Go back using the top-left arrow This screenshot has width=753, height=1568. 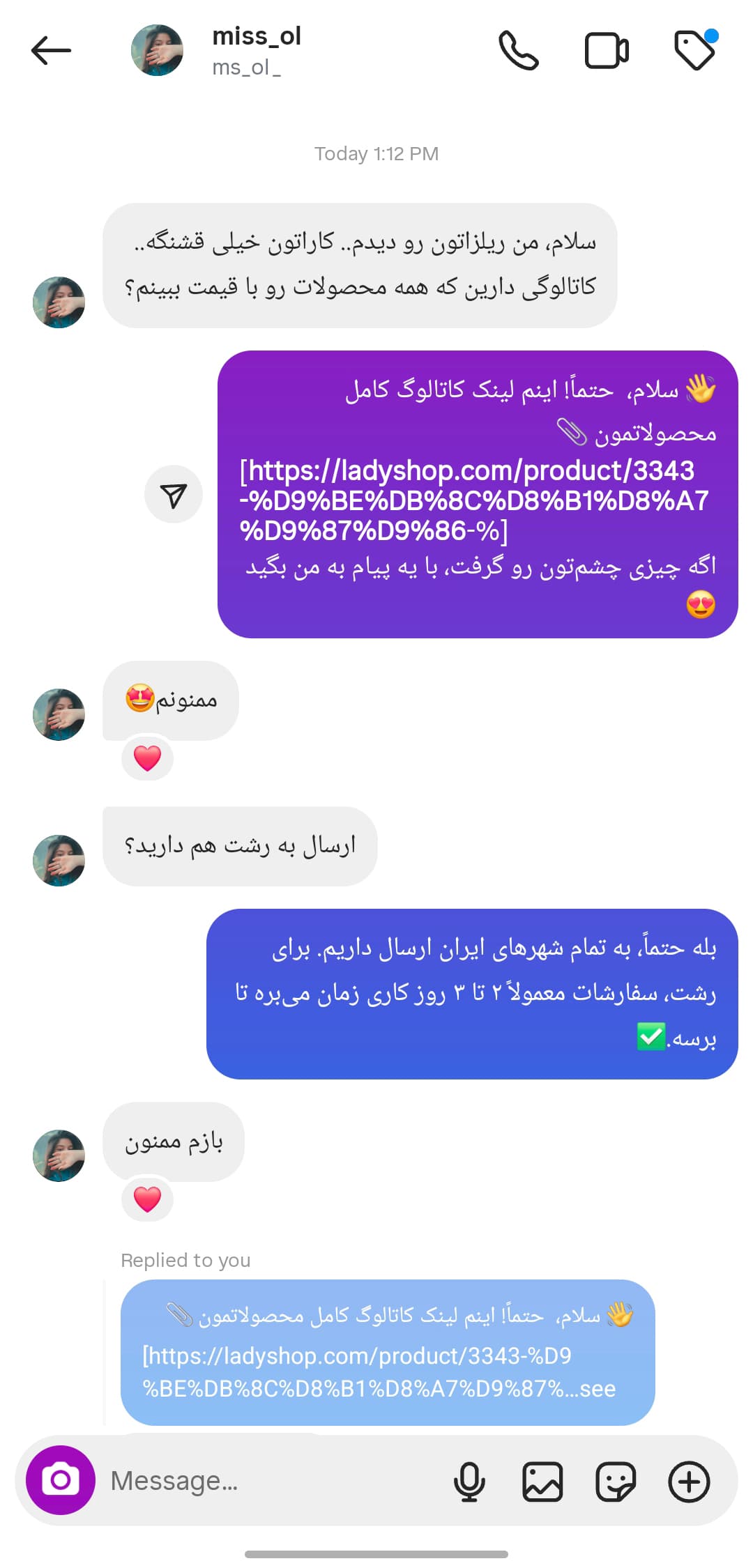click(x=51, y=50)
